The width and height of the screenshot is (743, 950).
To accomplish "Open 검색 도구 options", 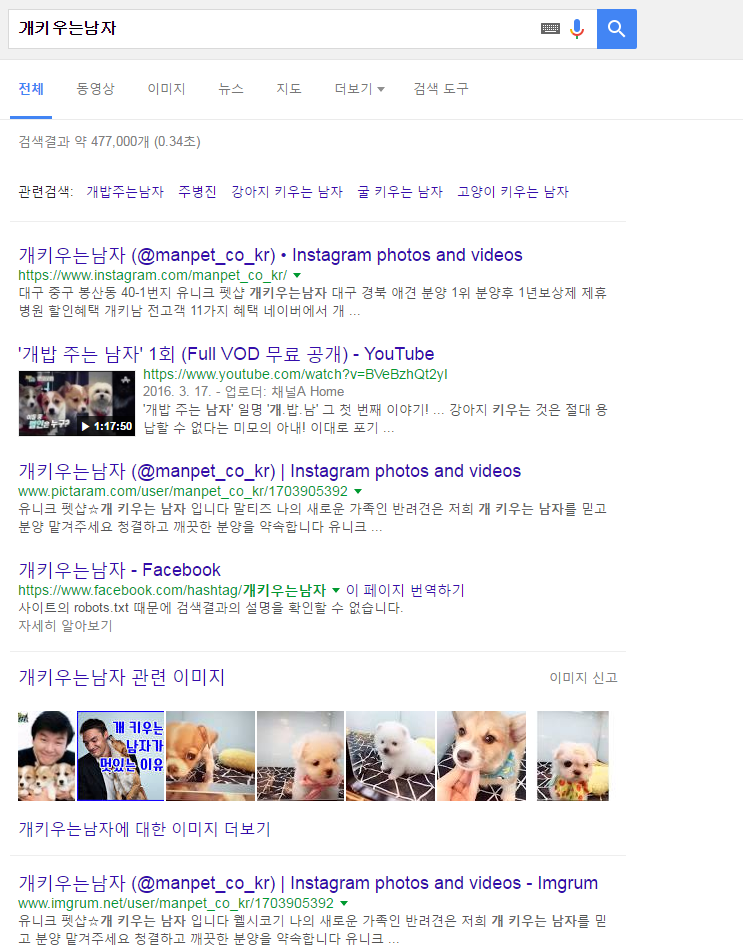I will [441, 89].
